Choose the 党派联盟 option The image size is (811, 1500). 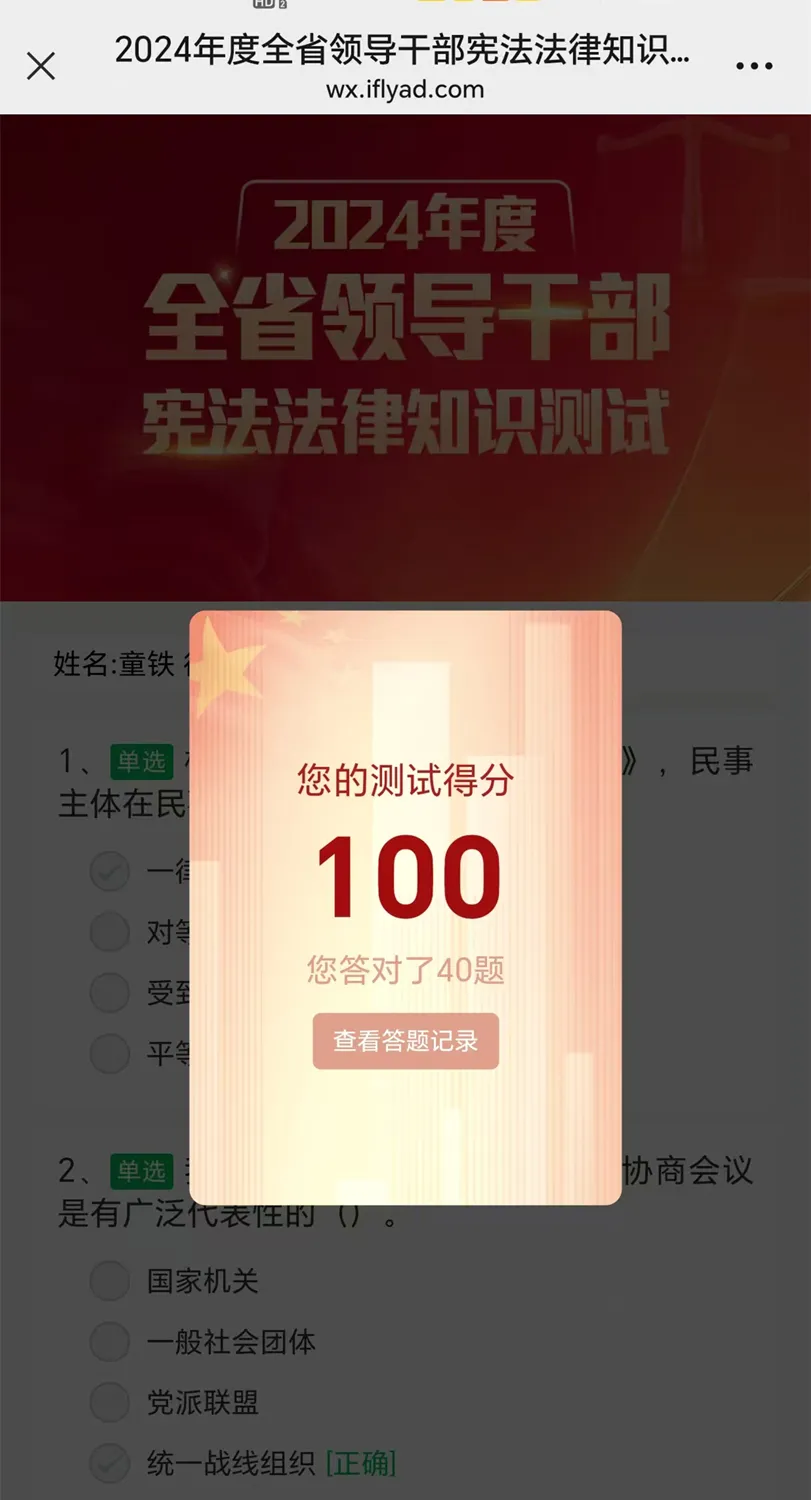click(110, 1403)
